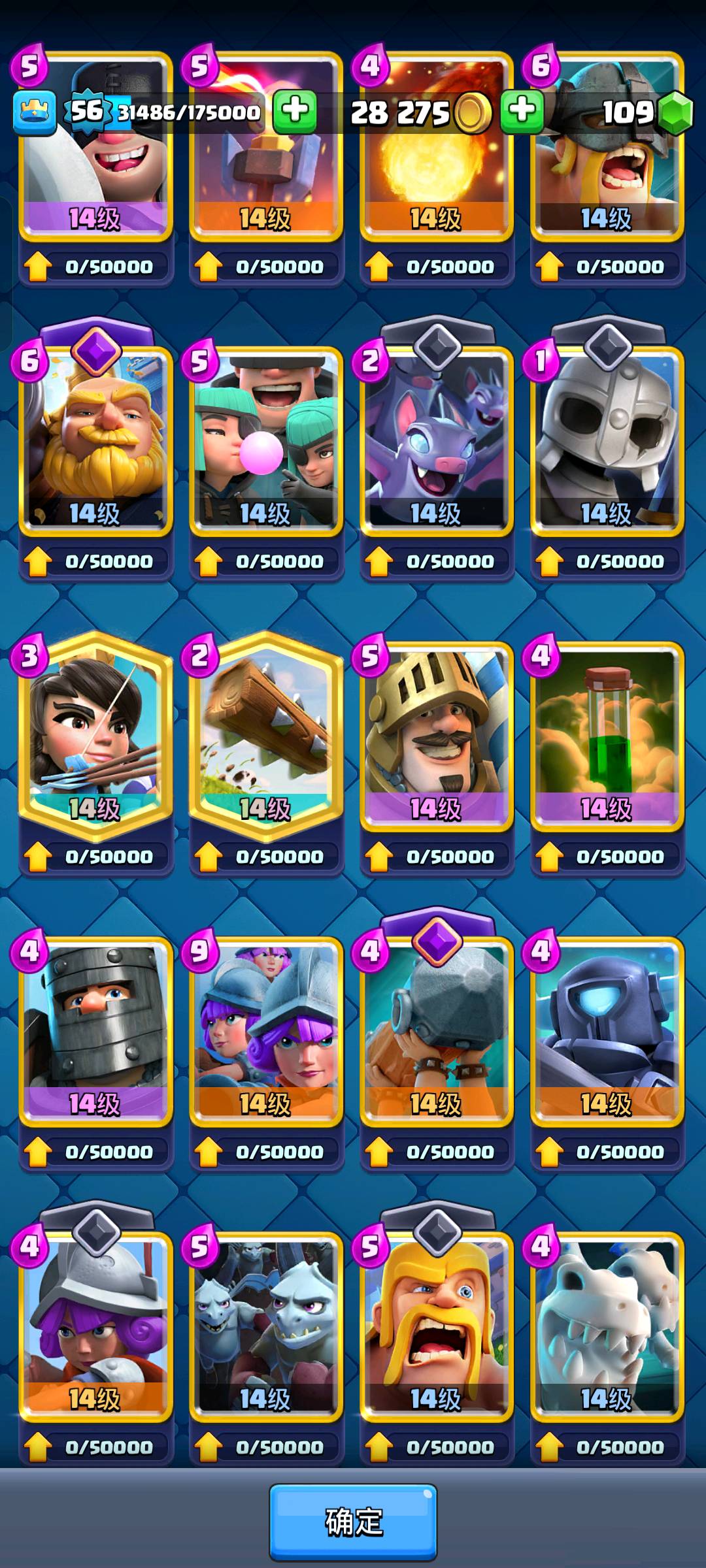Select the Mini P.E.K.K.A card
Image resolution: width=706 pixels, height=1568 pixels.
(x=607, y=1032)
